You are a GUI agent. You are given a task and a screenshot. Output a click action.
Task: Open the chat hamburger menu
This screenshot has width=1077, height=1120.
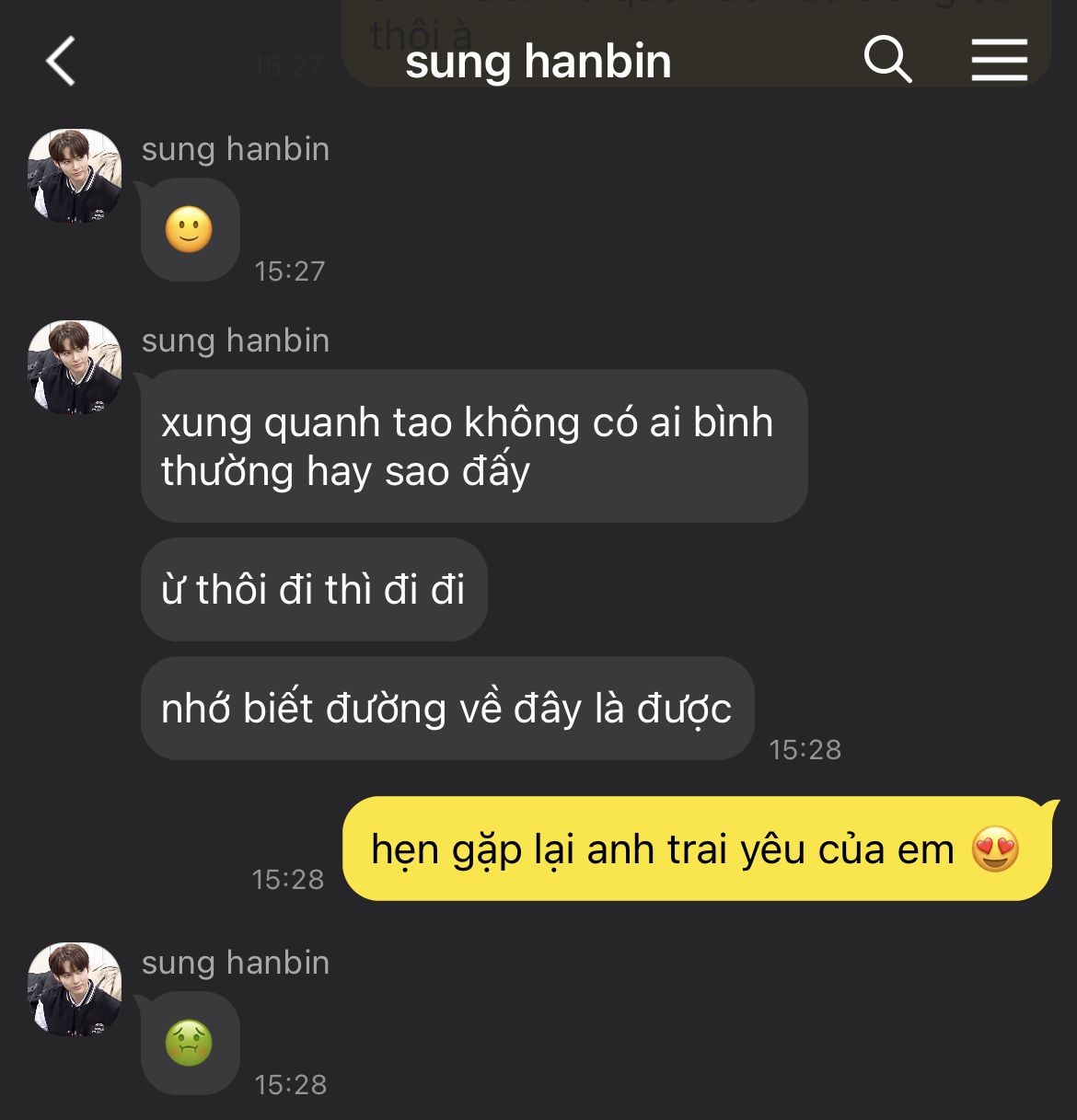(x=999, y=61)
